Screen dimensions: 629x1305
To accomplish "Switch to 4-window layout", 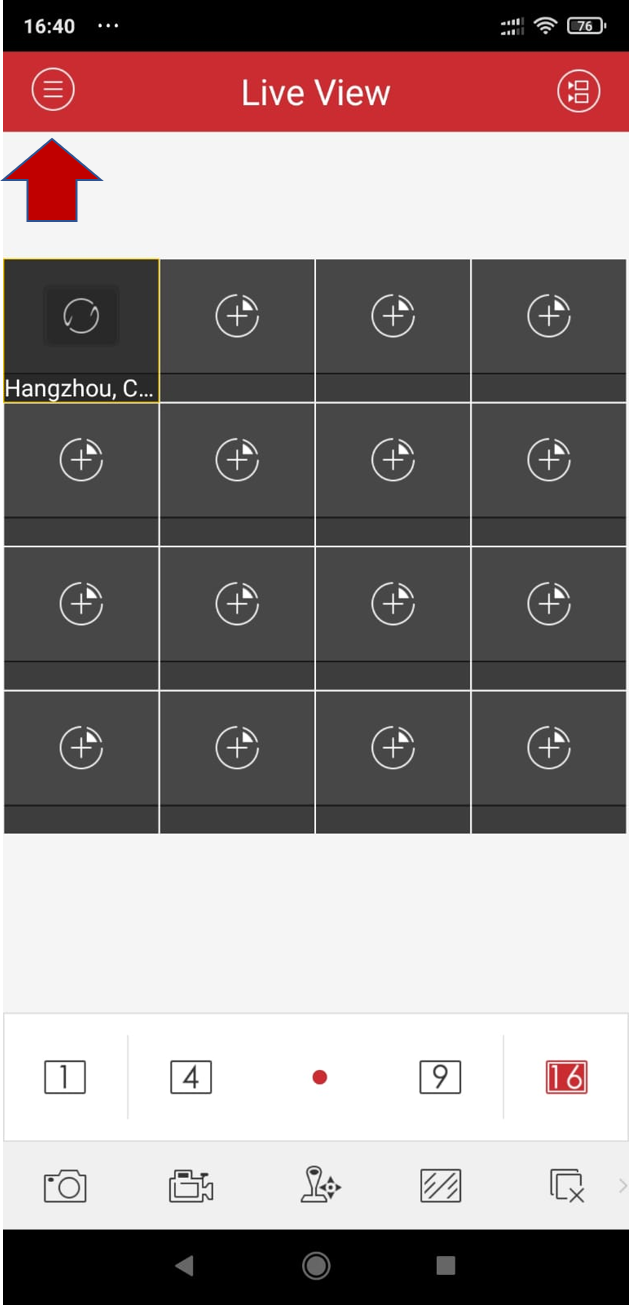I will (x=191, y=1077).
